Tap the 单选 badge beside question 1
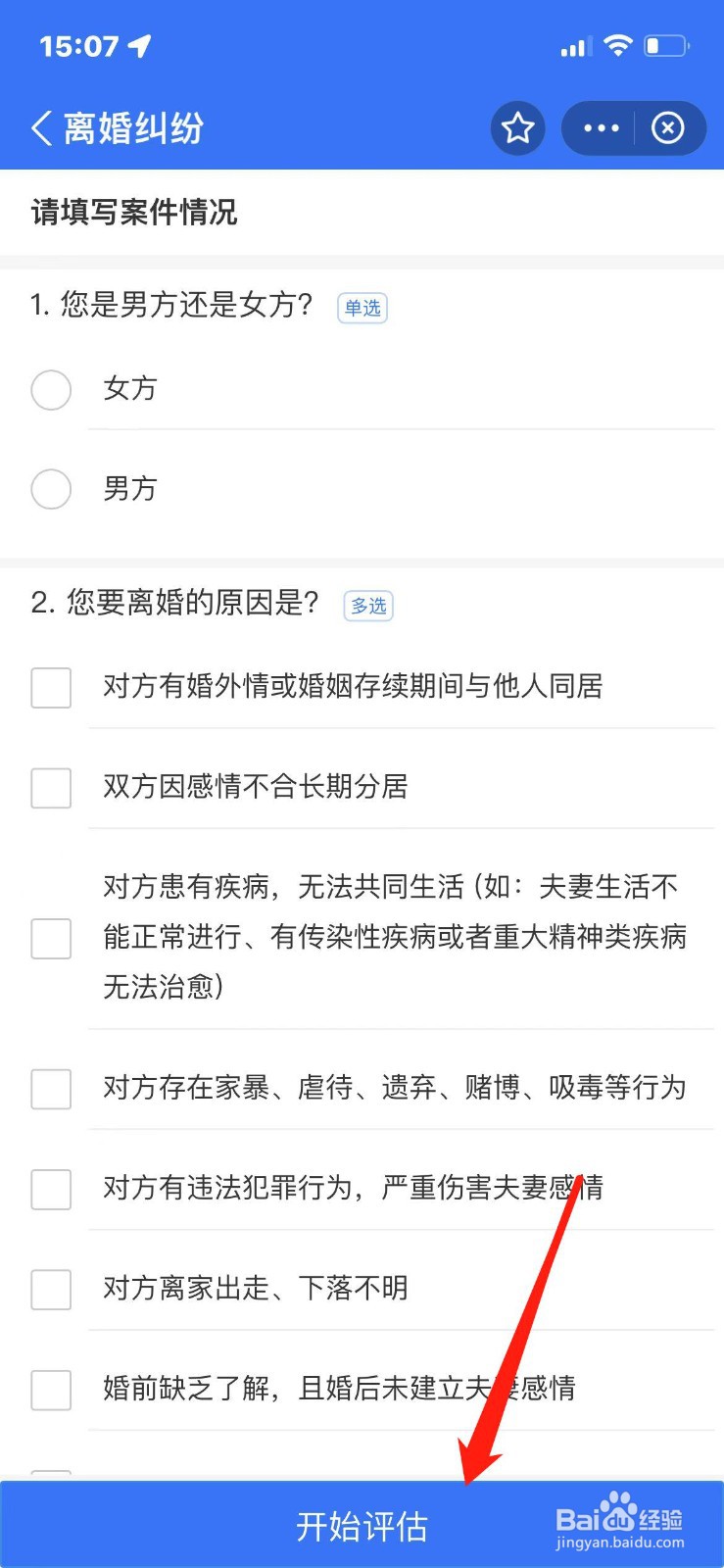This screenshot has height=1568, width=724. click(362, 307)
